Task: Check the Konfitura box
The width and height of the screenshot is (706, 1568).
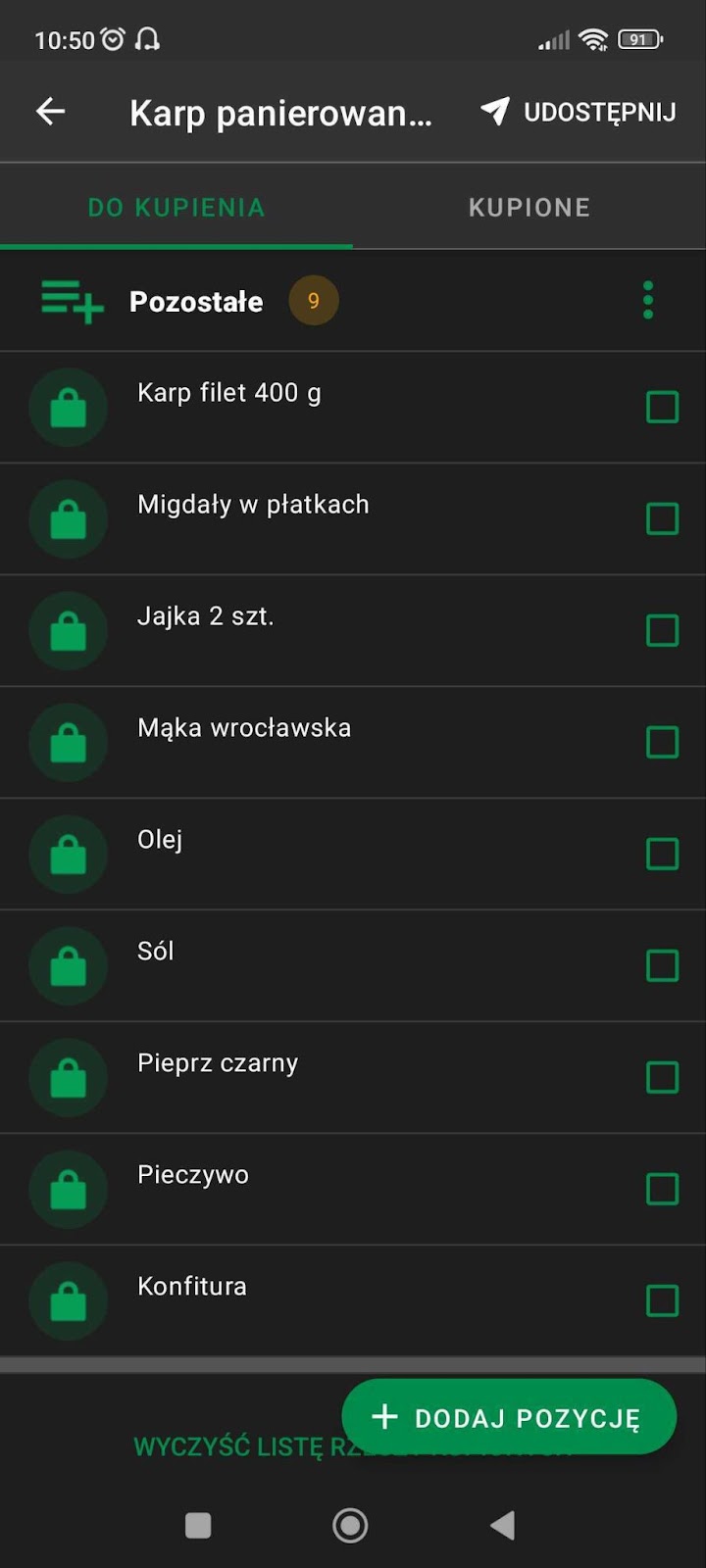Action: tap(663, 1300)
